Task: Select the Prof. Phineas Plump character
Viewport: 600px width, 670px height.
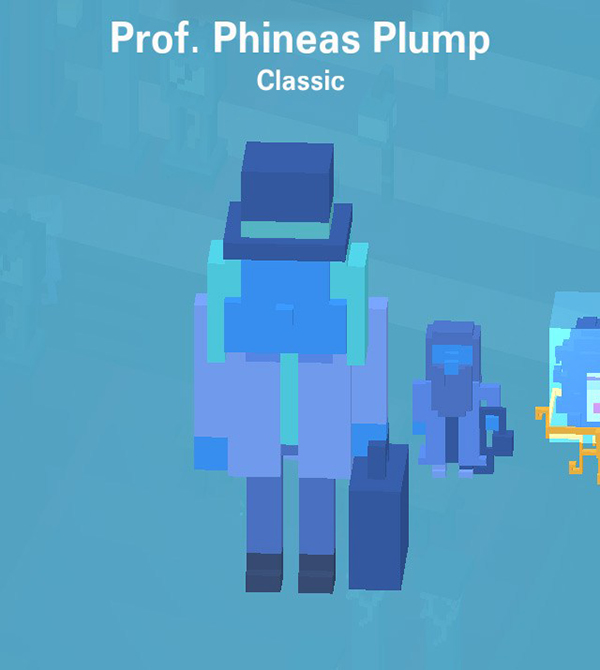Action: 291,370
